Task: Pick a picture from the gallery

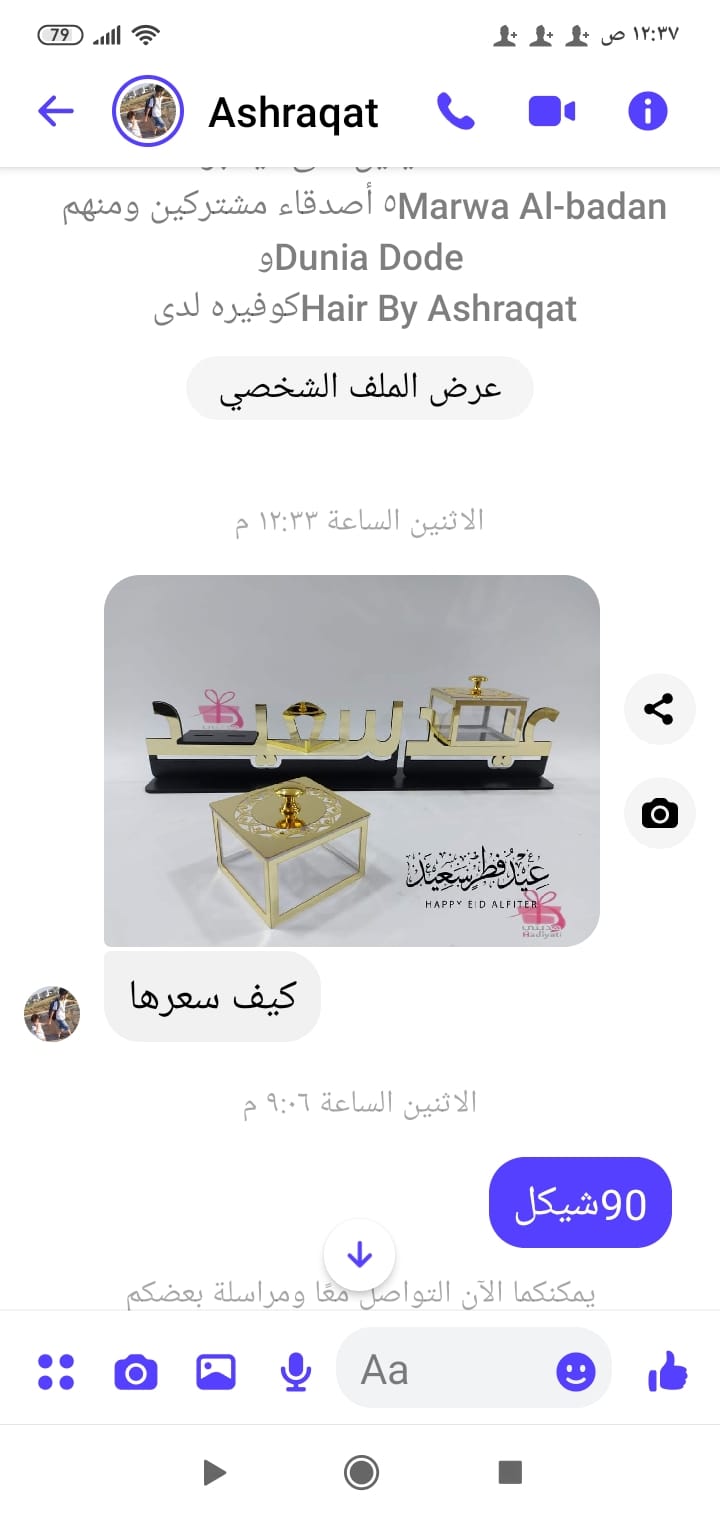Action: click(216, 1371)
